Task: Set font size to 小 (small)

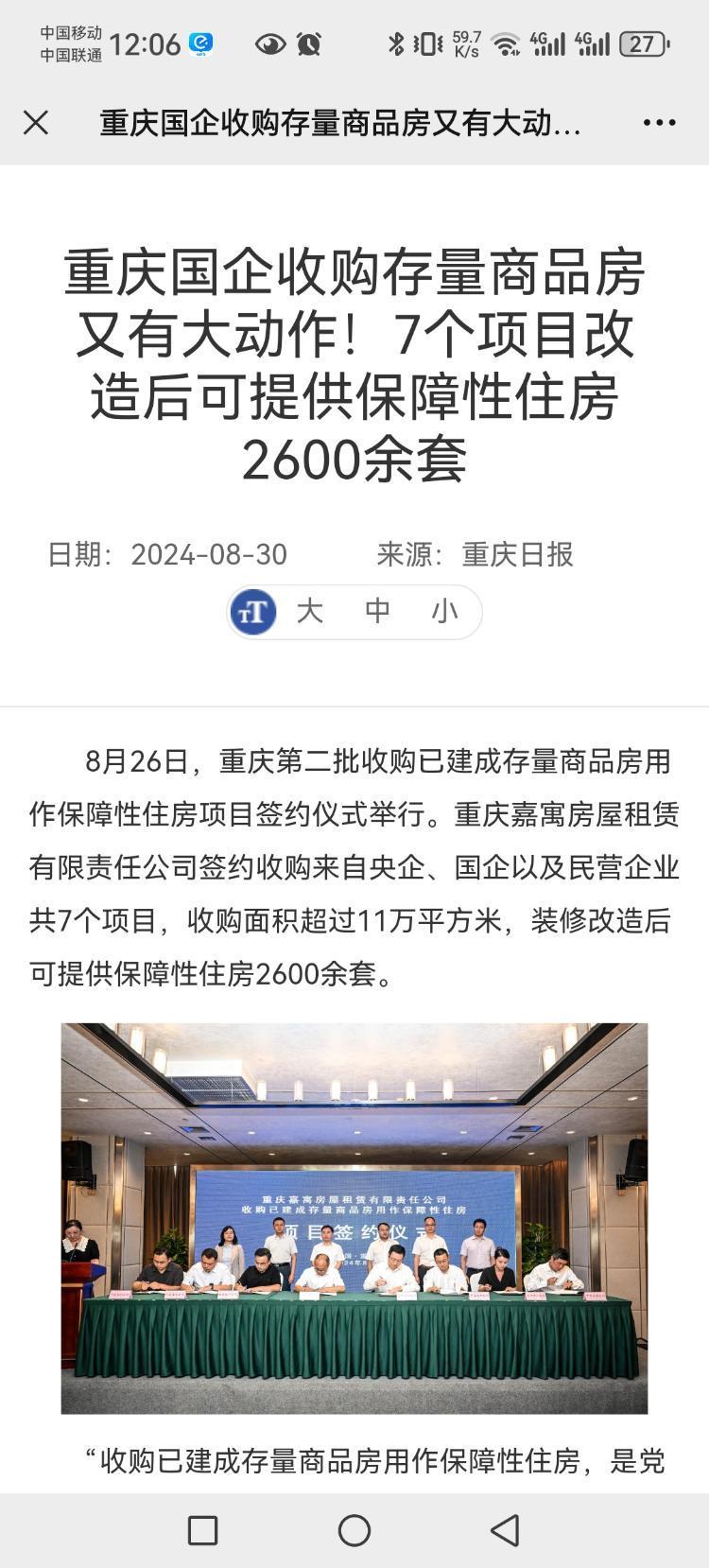Action: coord(444,611)
